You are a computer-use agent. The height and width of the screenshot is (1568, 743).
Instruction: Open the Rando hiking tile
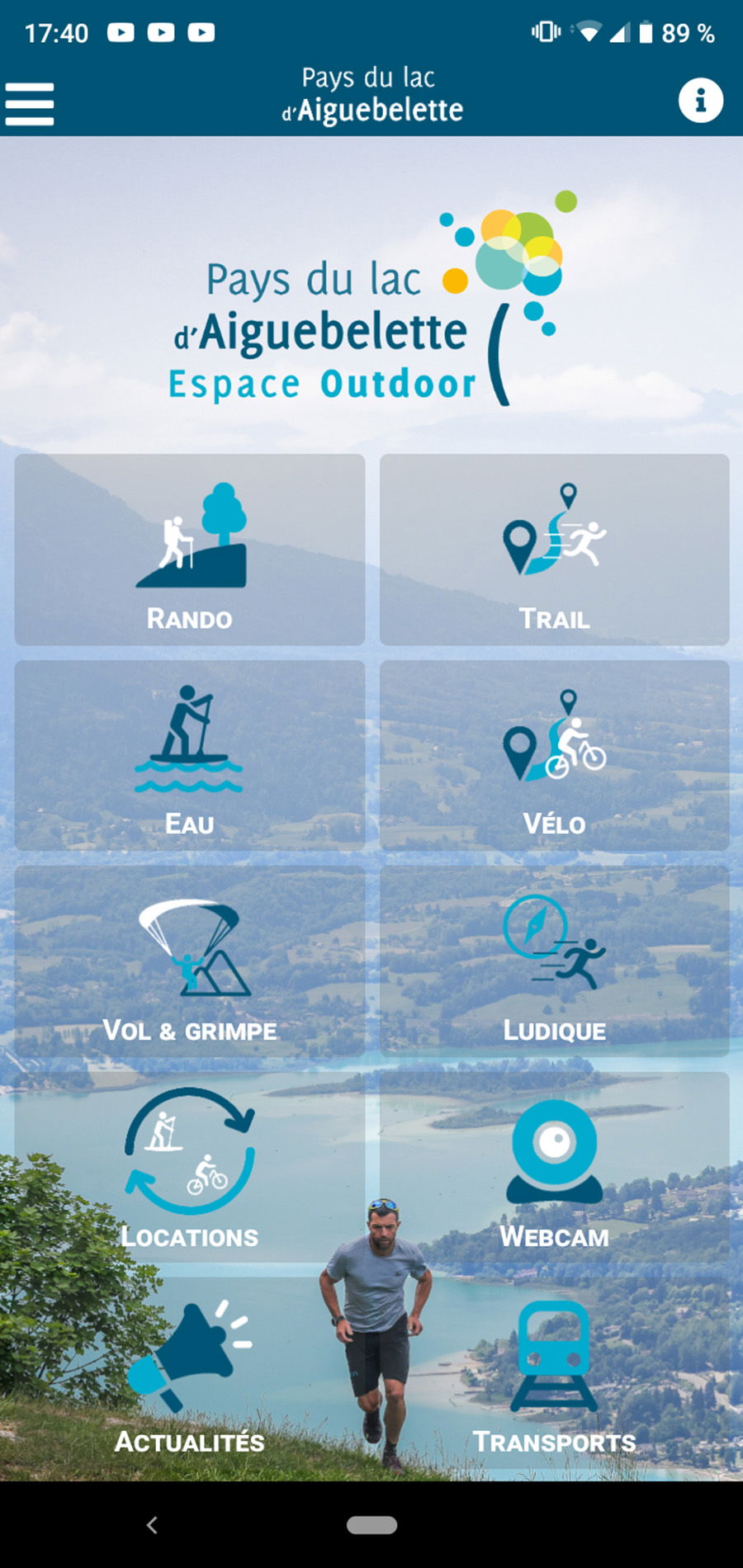tap(190, 550)
